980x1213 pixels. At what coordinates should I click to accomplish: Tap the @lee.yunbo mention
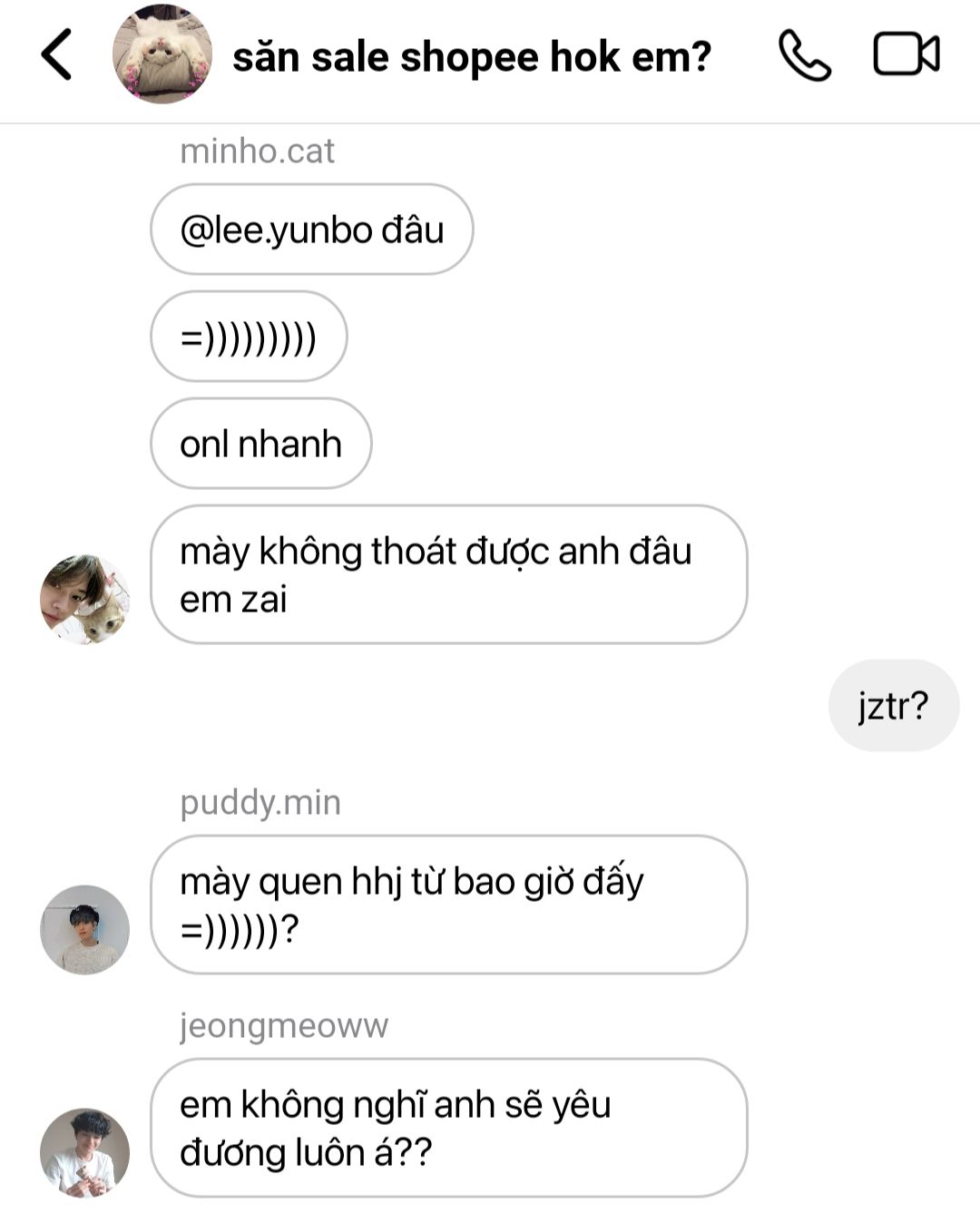(x=276, y=230)
